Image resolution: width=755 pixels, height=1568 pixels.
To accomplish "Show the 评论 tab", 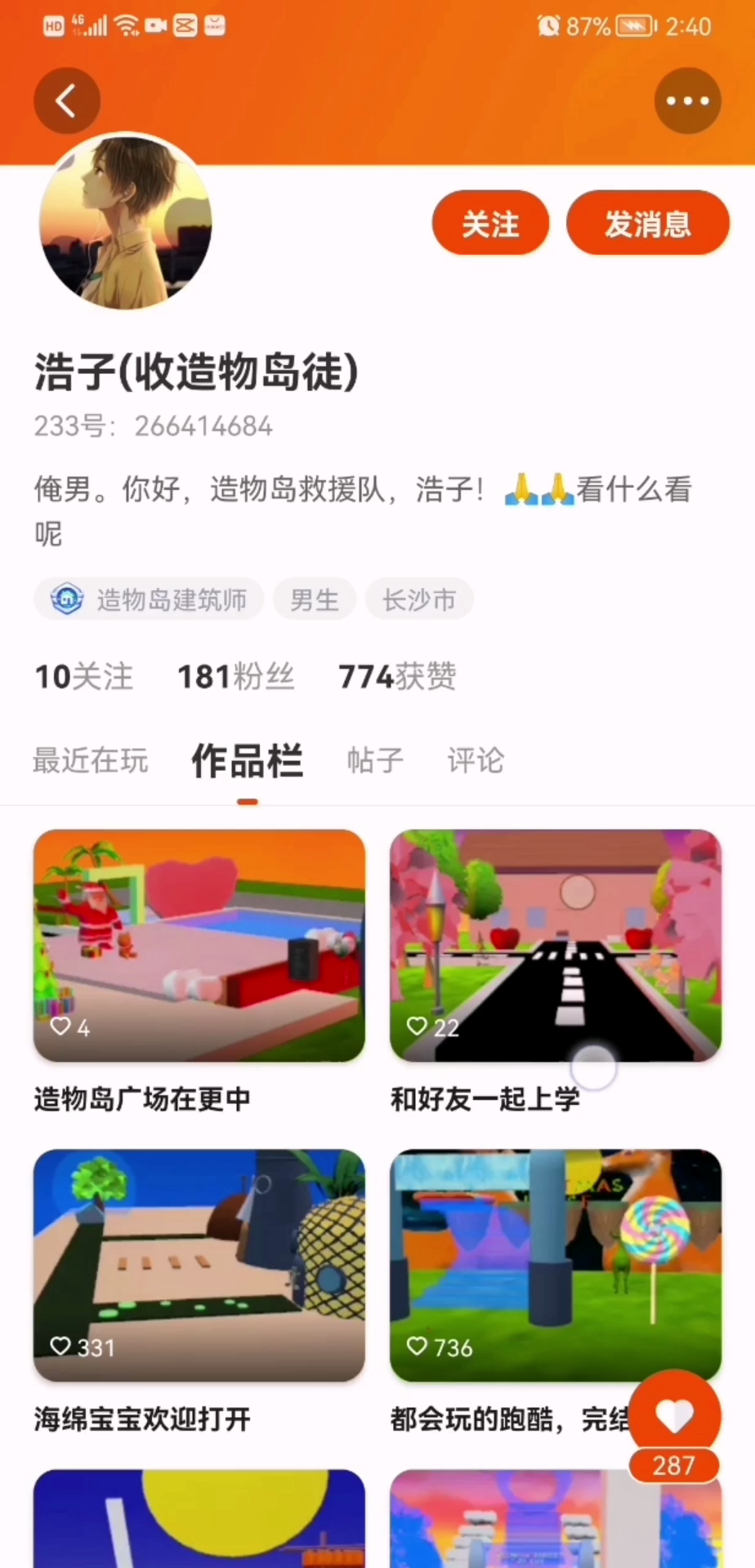I will 476,761.
